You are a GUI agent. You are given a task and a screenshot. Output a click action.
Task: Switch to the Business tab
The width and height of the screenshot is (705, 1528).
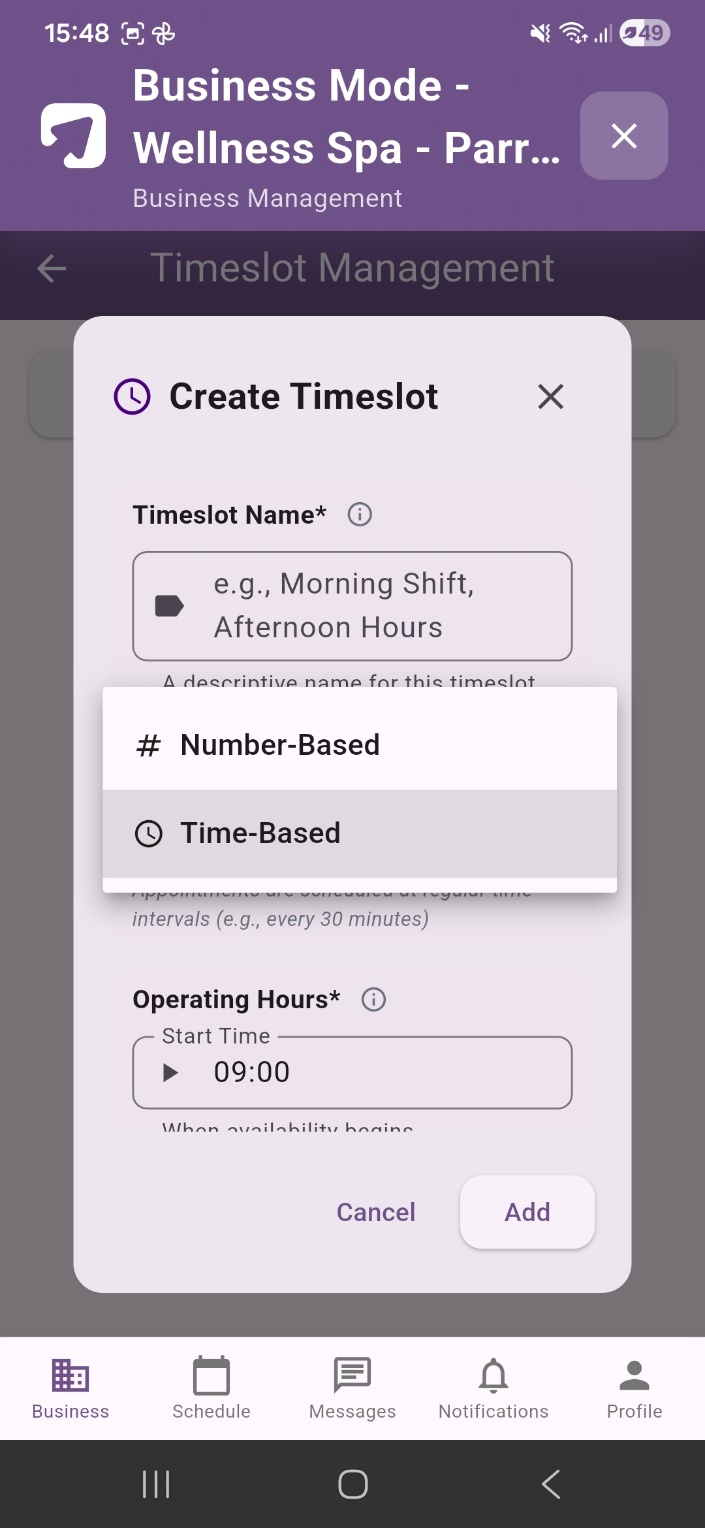coord(70,1389)
